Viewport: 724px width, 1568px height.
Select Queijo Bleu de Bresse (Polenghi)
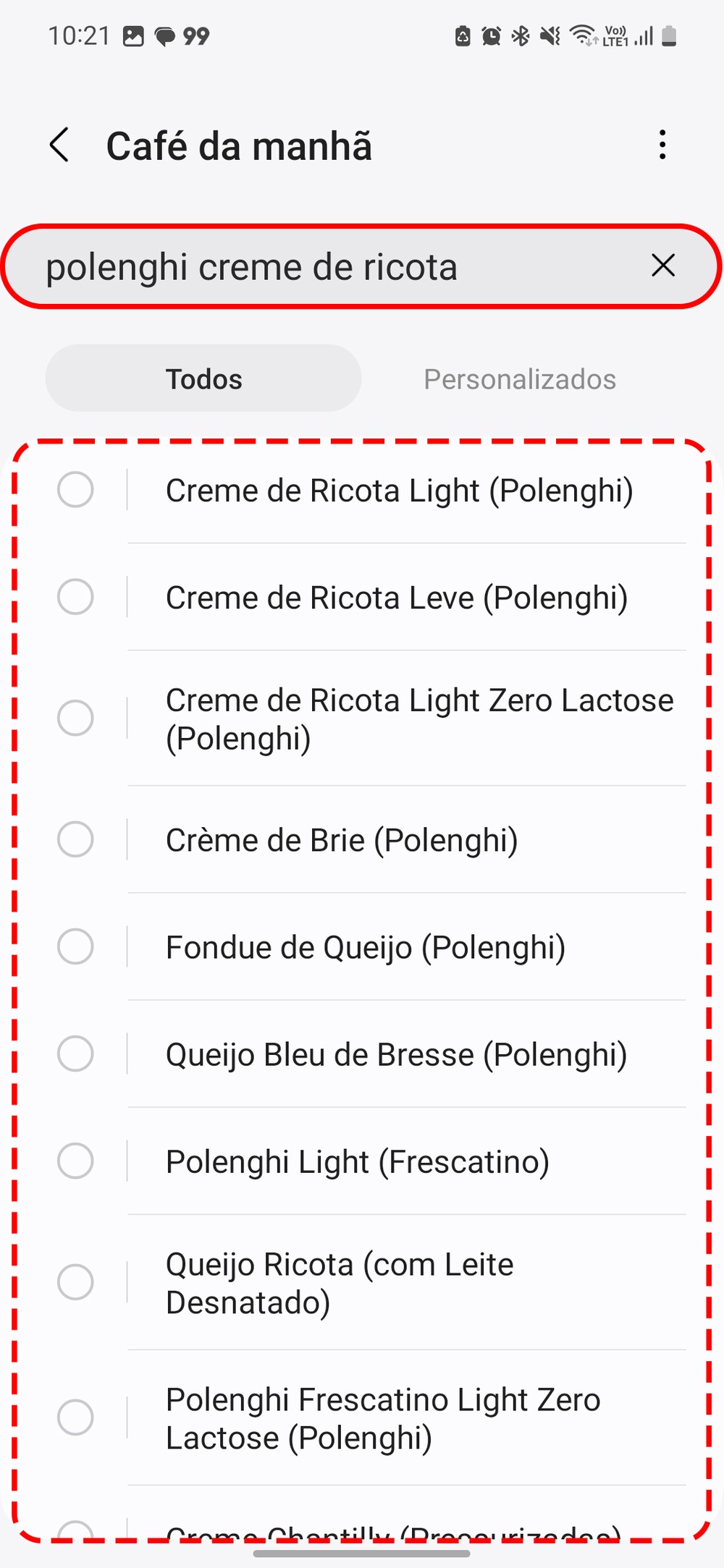(x=75, y=1054)
